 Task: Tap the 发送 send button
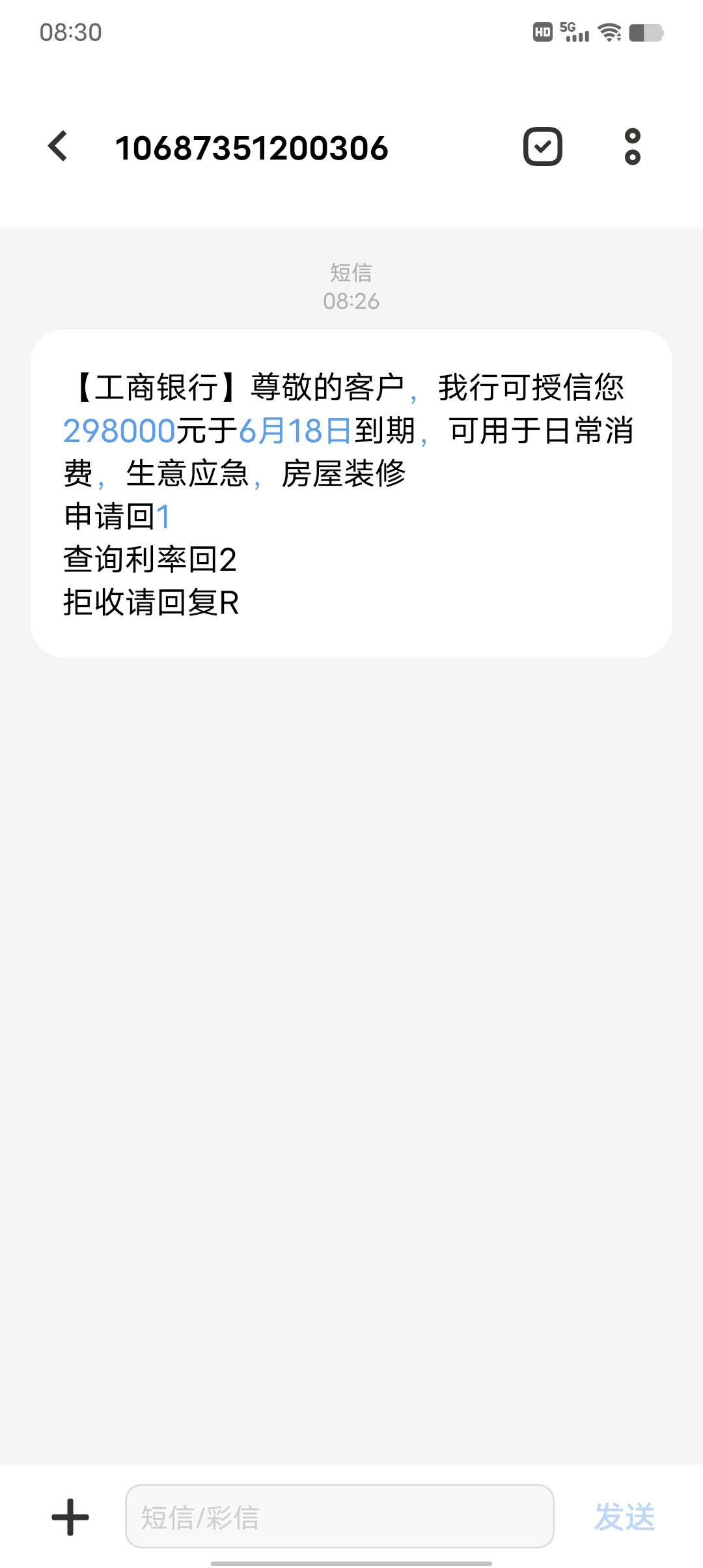click(624, 1517)
